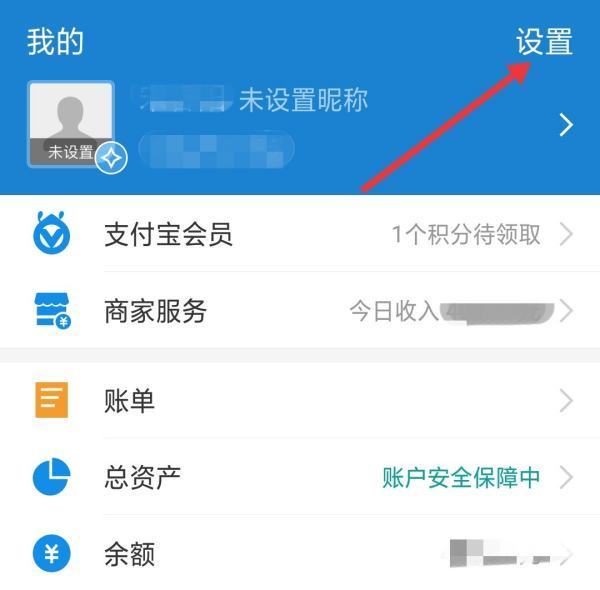Image resolution: width=600 pixels, height=590 pixels.
Task: Open 总资产 row
Action: coord(300,476)
